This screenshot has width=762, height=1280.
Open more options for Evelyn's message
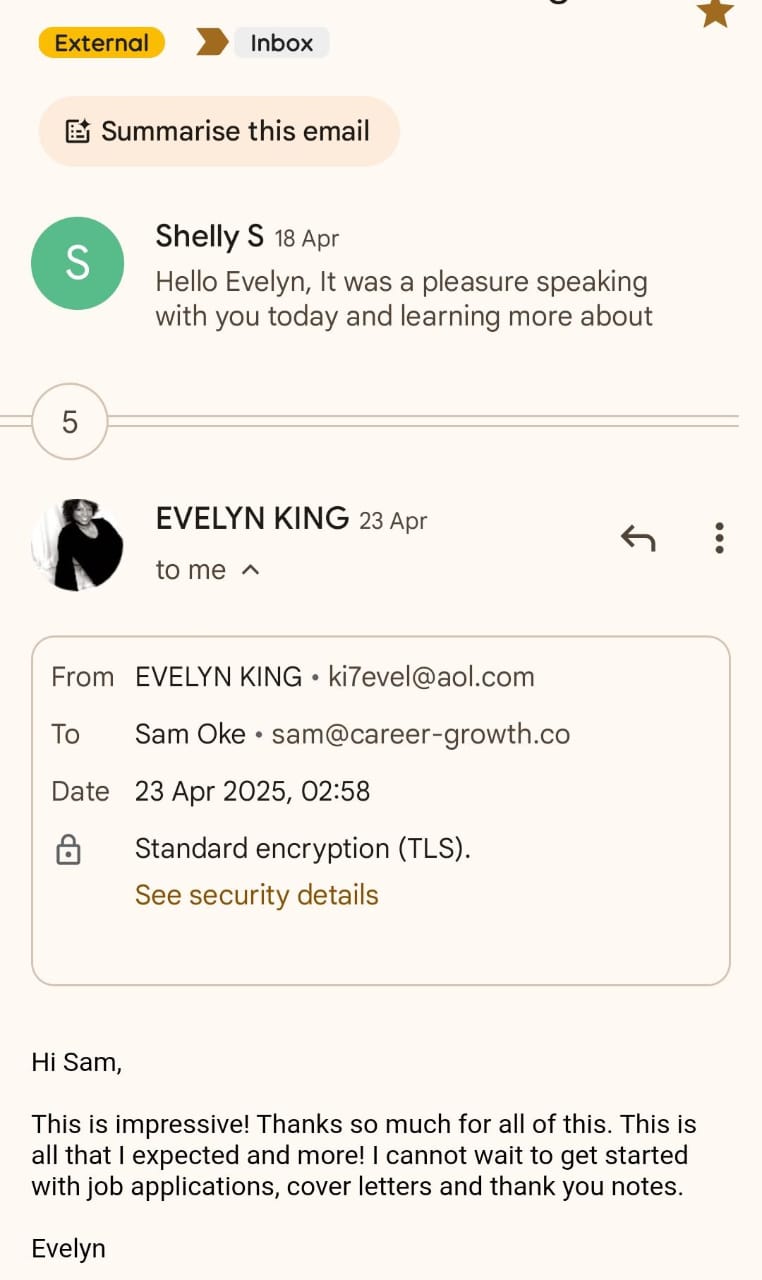(719, 538)
